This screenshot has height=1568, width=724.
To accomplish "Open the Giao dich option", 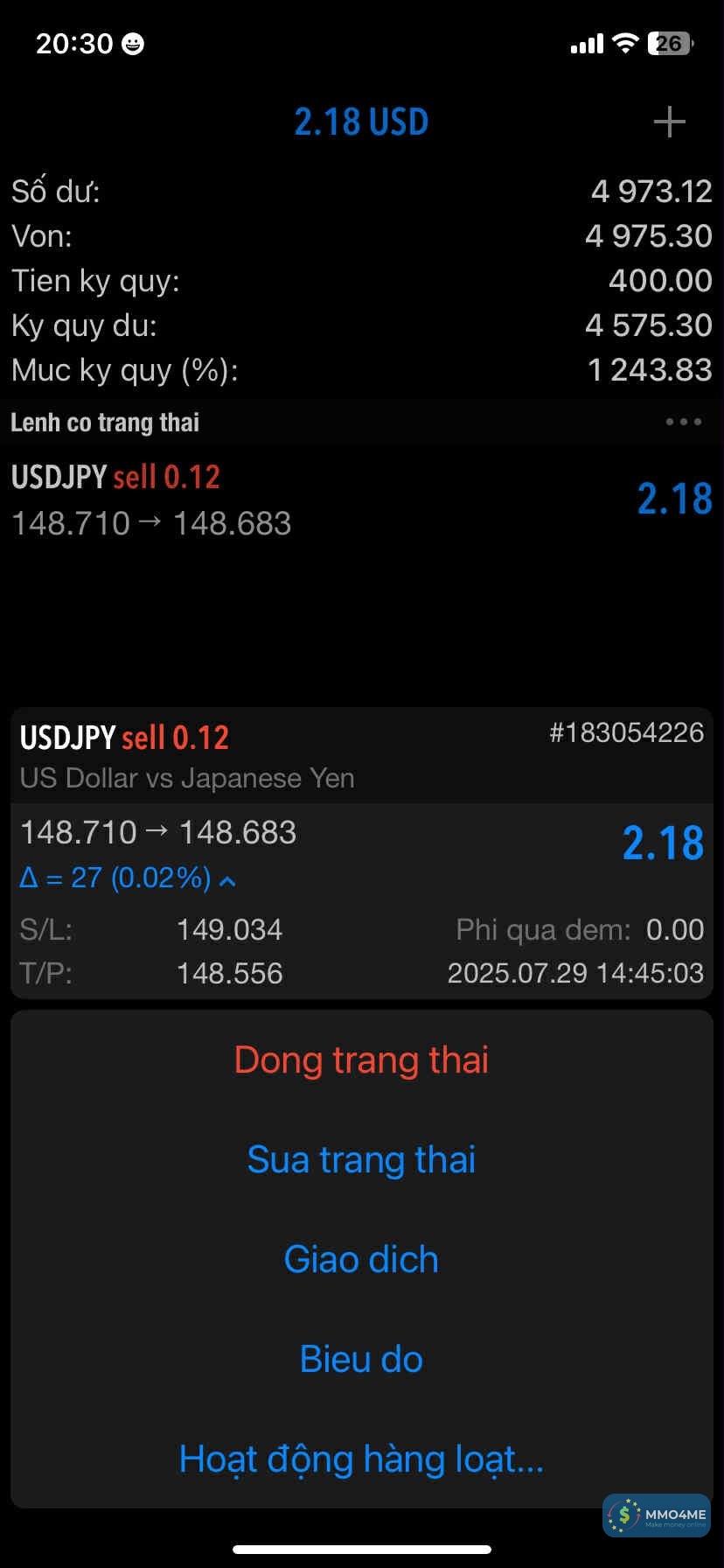I will pos(361,1259).
